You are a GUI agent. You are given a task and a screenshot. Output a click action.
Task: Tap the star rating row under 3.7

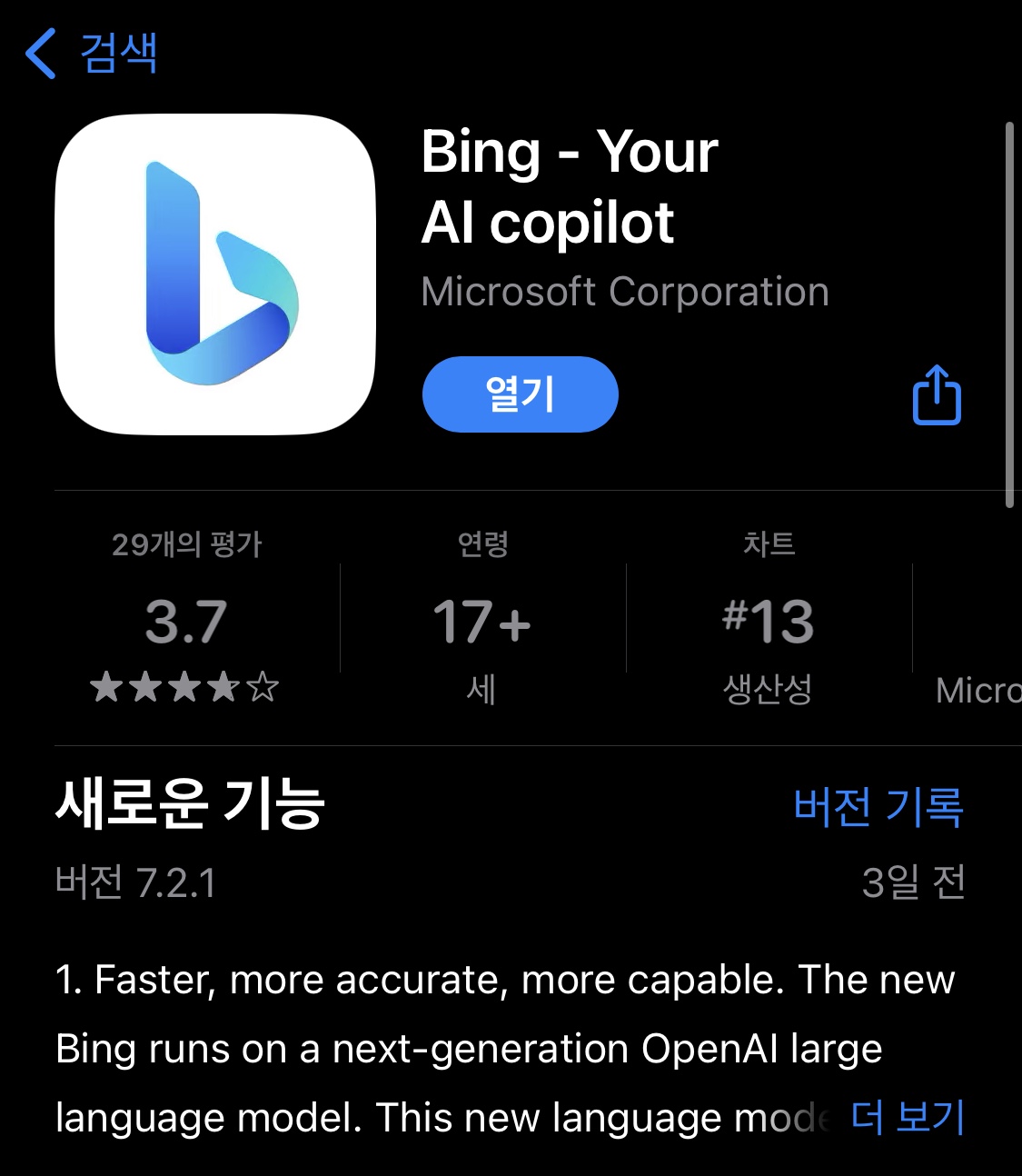[x=182, y=688]
